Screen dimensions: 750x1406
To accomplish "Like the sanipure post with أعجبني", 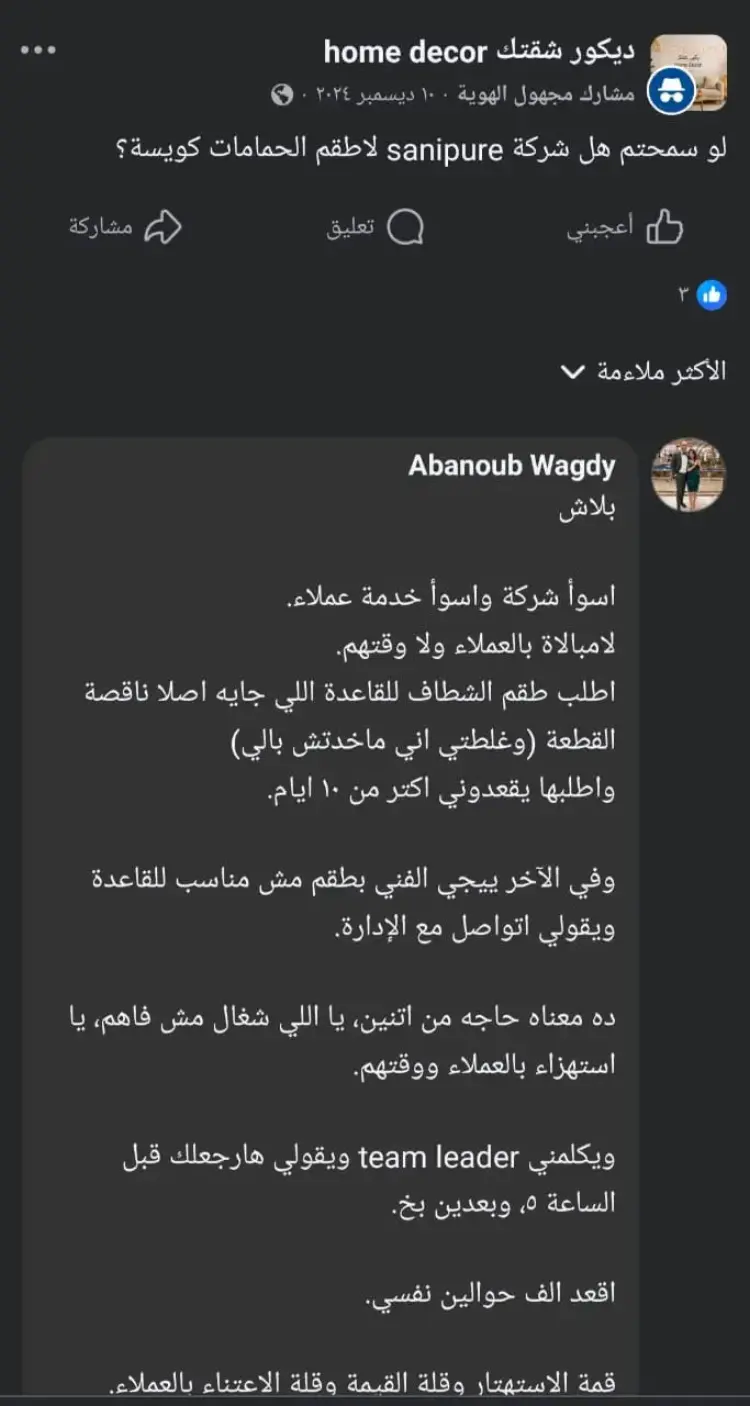I will pos(625,228).
